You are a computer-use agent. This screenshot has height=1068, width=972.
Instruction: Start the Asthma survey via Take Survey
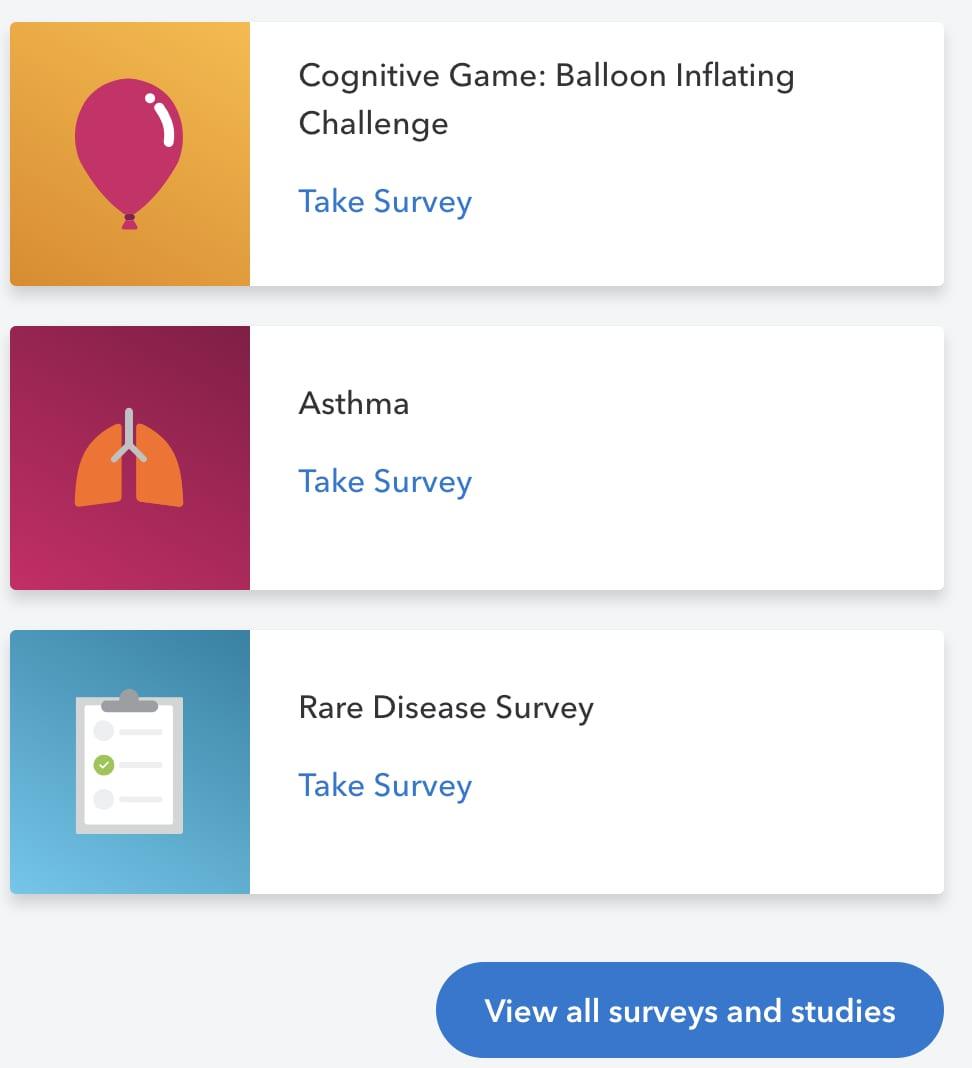click(385, 482)
